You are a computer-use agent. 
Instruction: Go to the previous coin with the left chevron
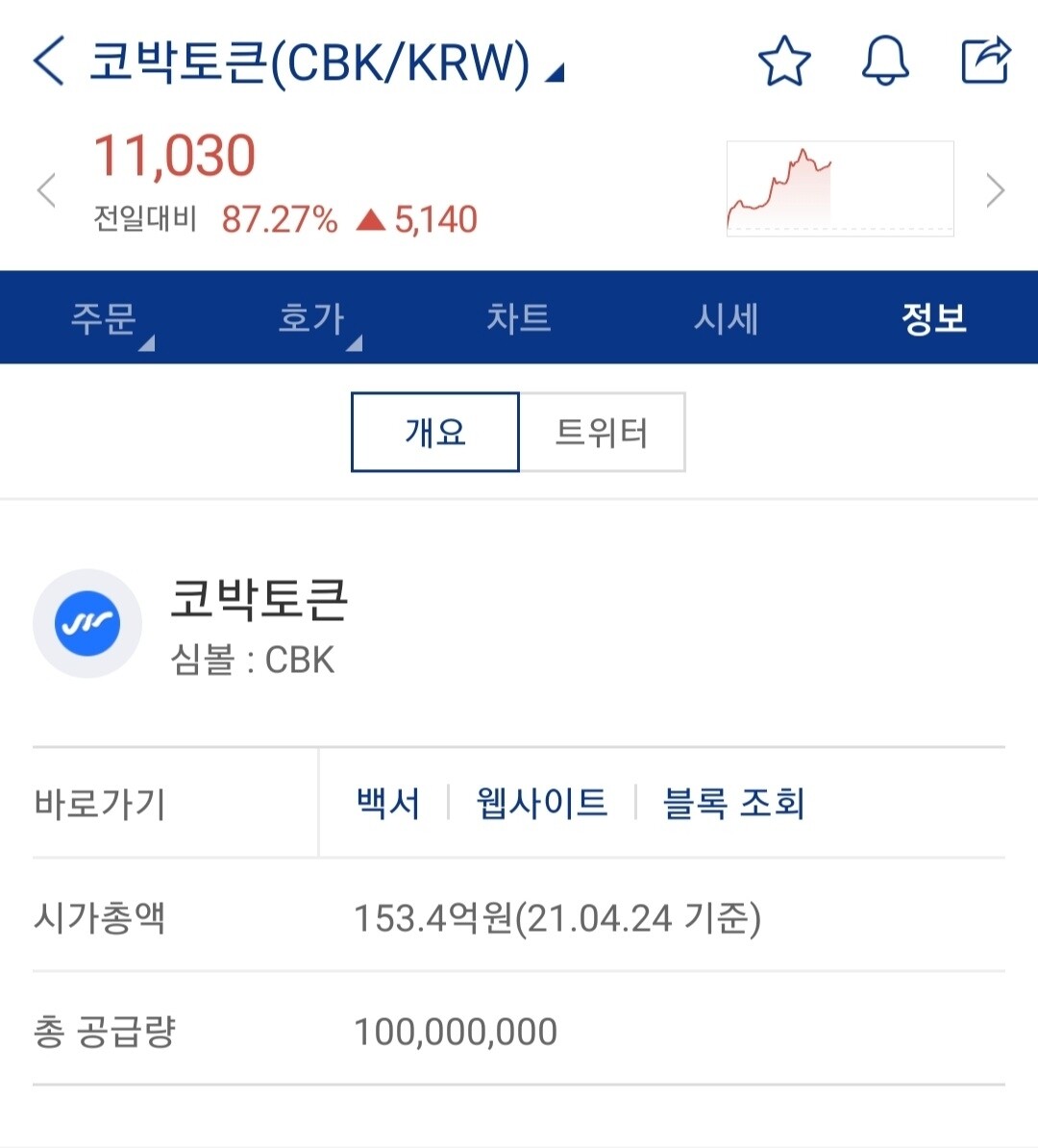click(x=45, y=189)
